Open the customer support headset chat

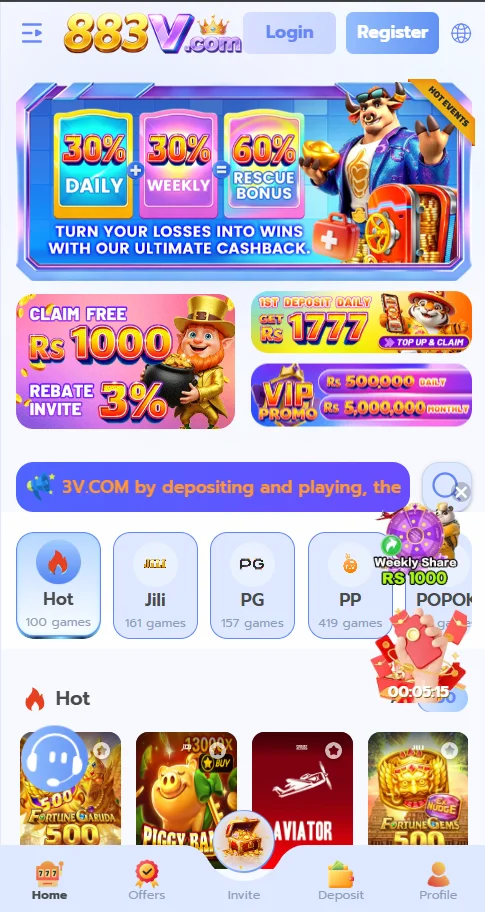point(54,758)
